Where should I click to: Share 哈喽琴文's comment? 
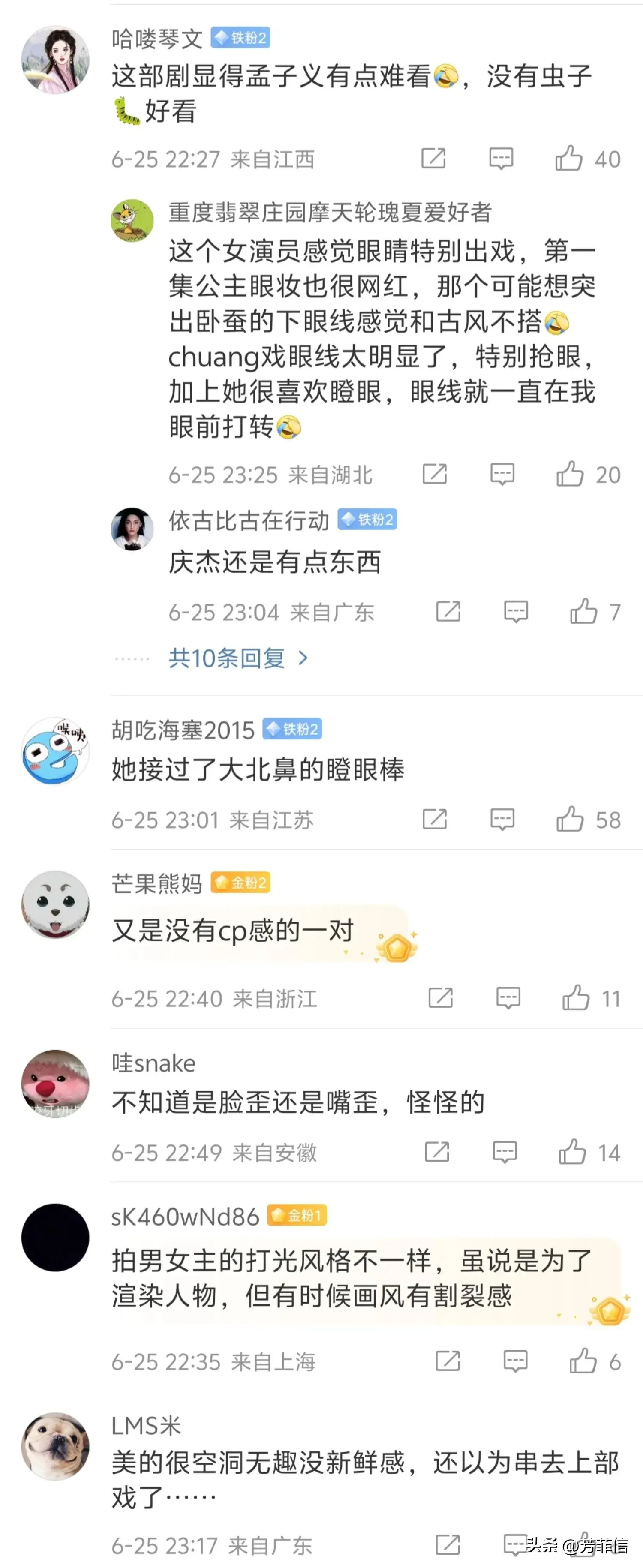[x=433, y=159]
